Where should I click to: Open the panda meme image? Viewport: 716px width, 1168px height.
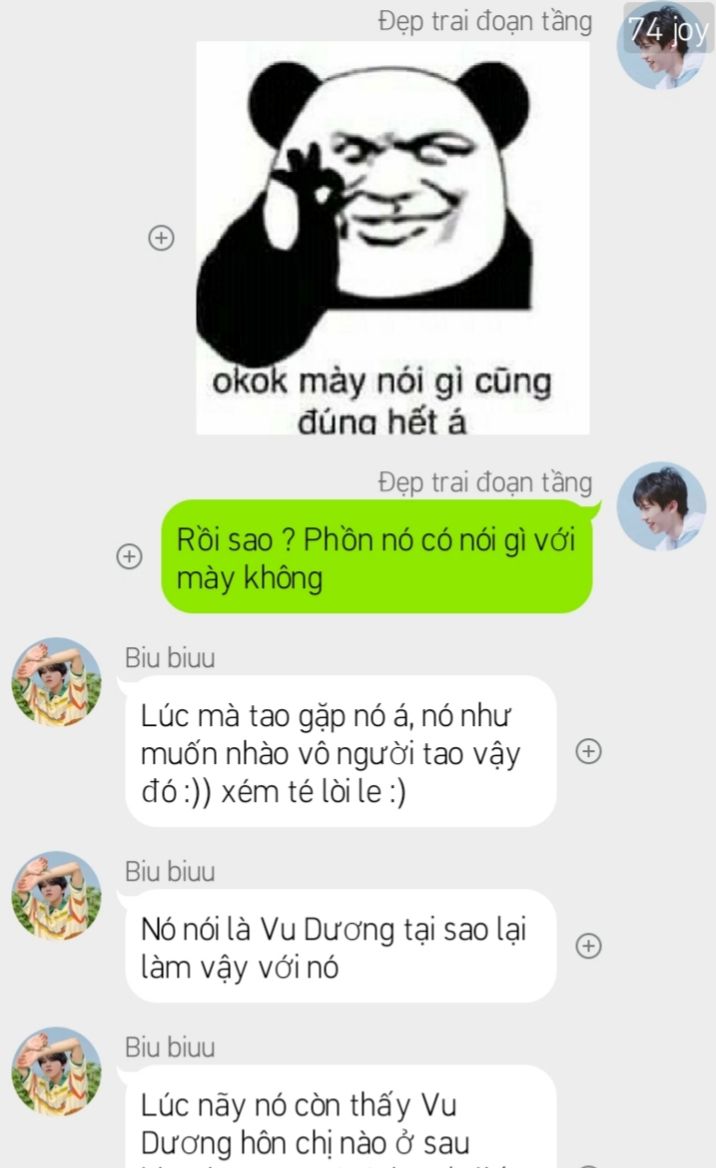point(393,238)
